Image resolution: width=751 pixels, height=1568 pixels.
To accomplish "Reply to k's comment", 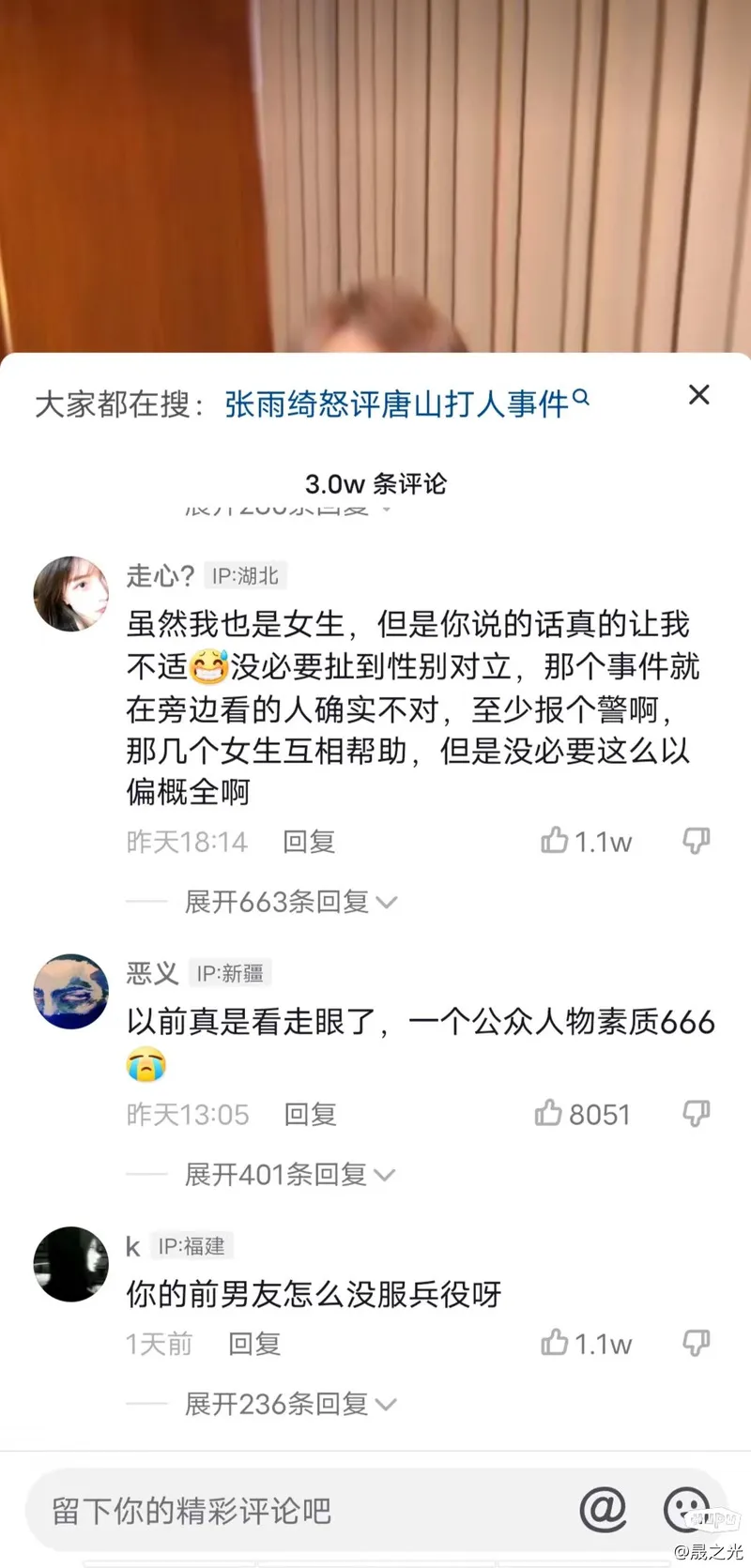I will [254, 1344].
